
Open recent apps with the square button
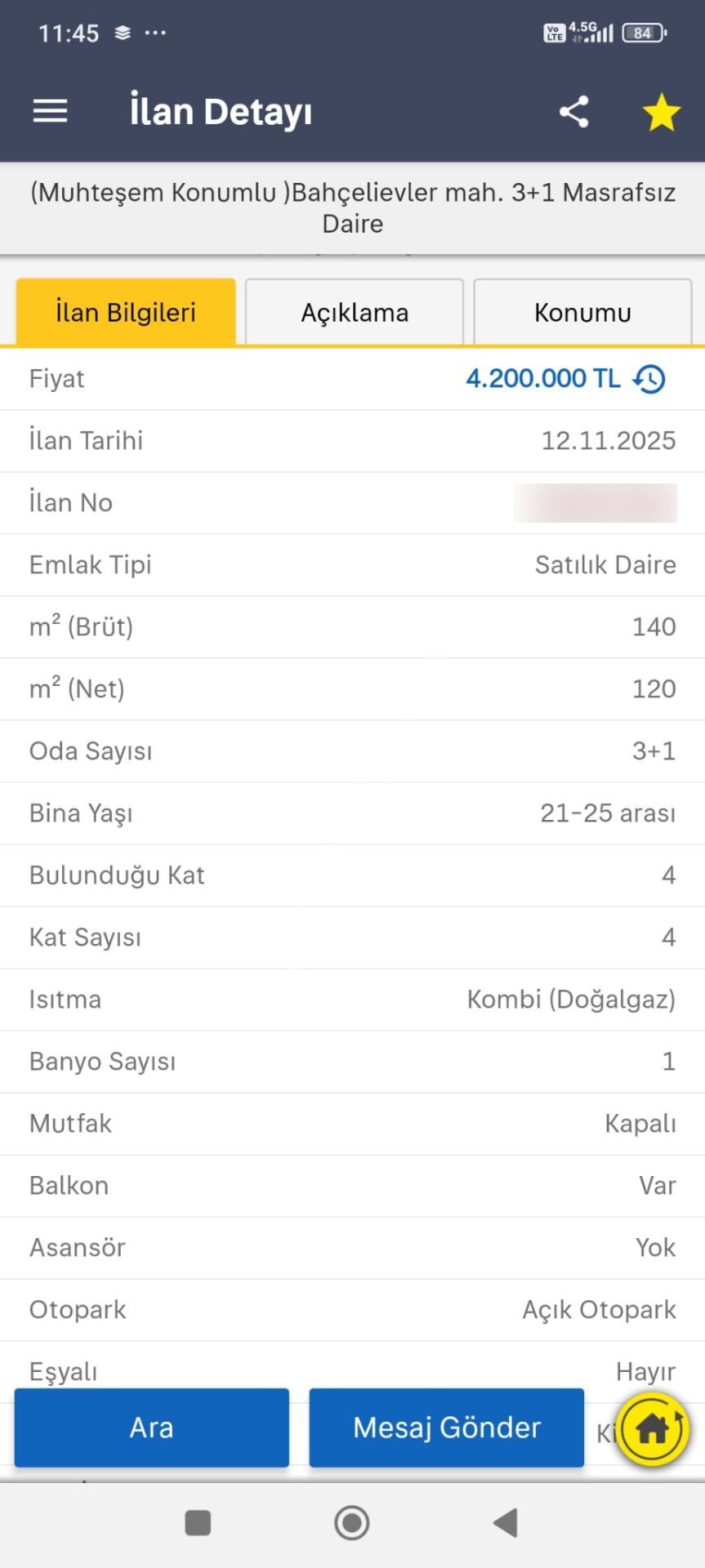pos(197,1522)
